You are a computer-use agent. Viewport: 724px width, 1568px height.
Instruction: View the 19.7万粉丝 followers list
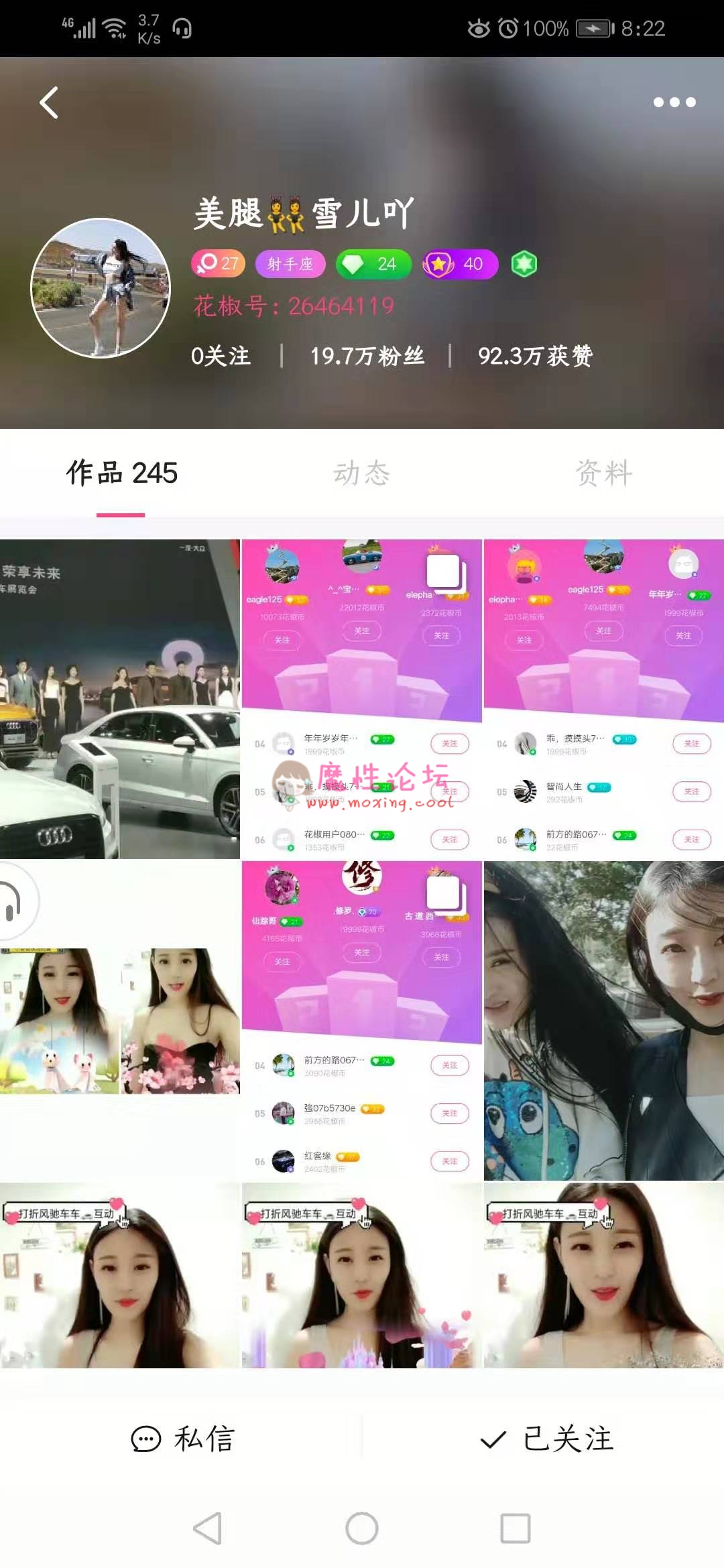click(367, 356)
